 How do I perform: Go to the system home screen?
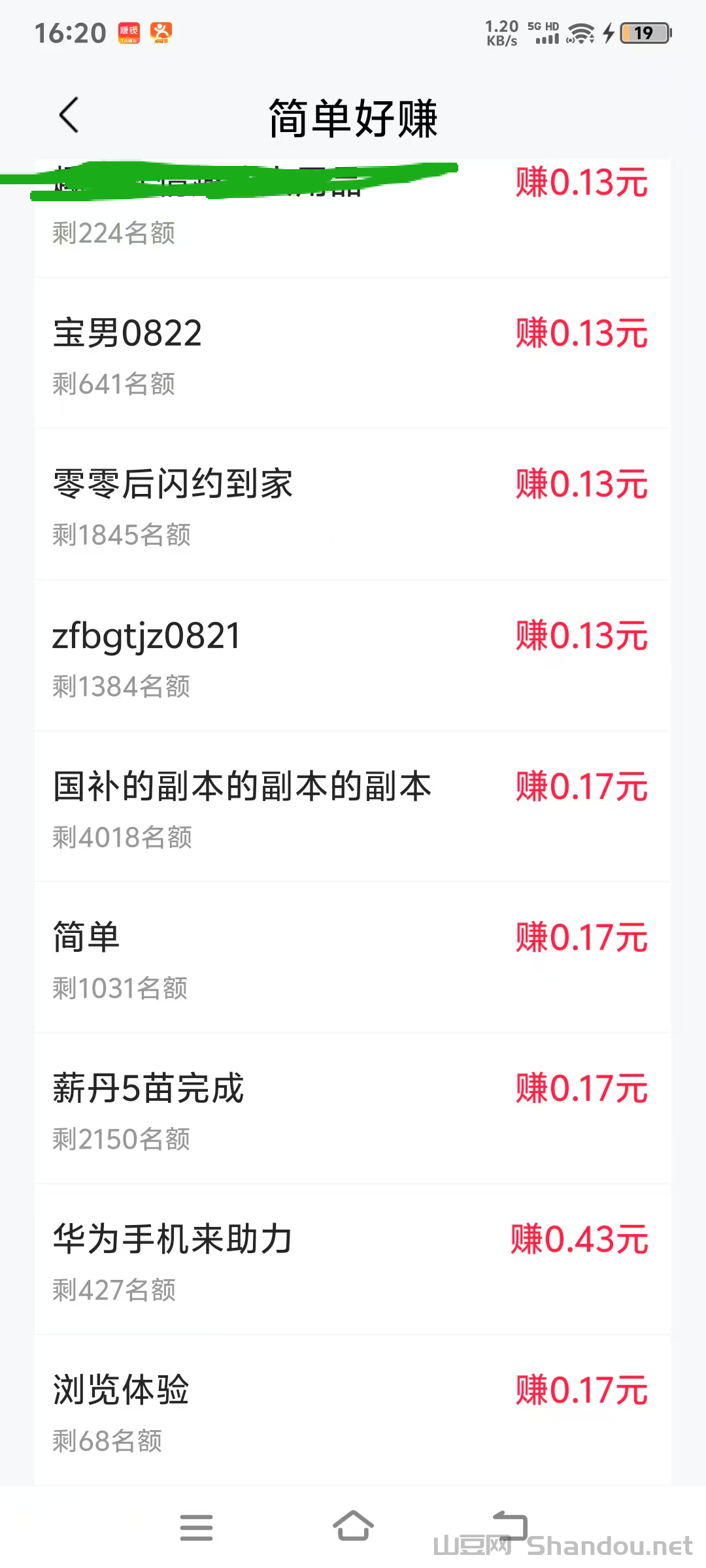pos(353,1526)
